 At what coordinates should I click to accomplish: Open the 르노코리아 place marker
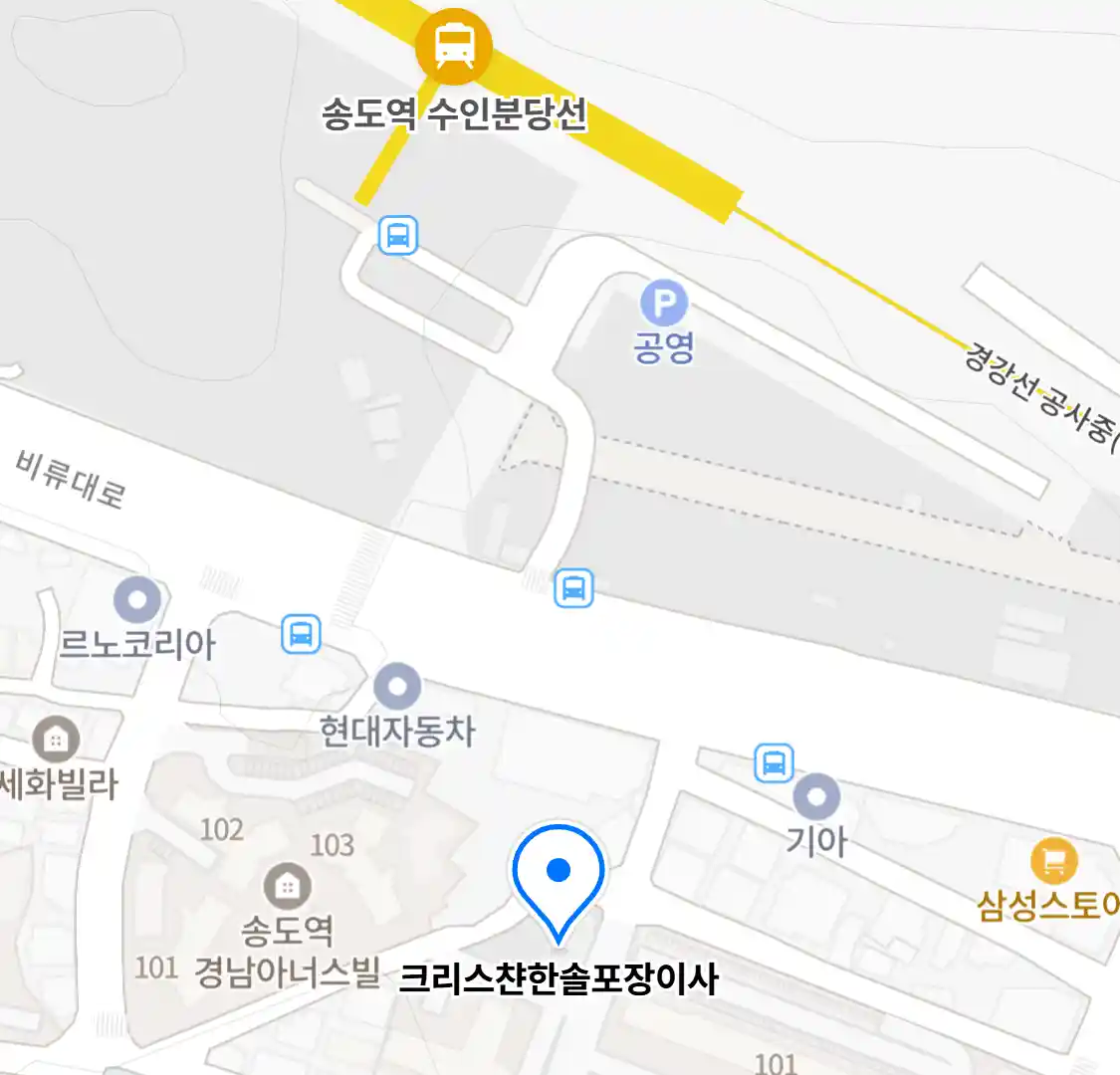coord(137,600)
